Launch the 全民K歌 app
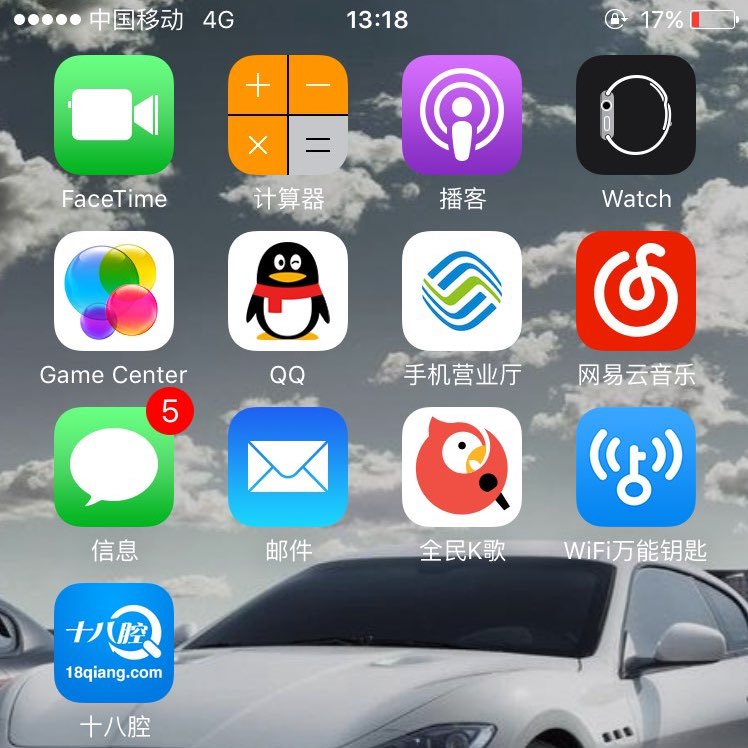 point(462,467)
